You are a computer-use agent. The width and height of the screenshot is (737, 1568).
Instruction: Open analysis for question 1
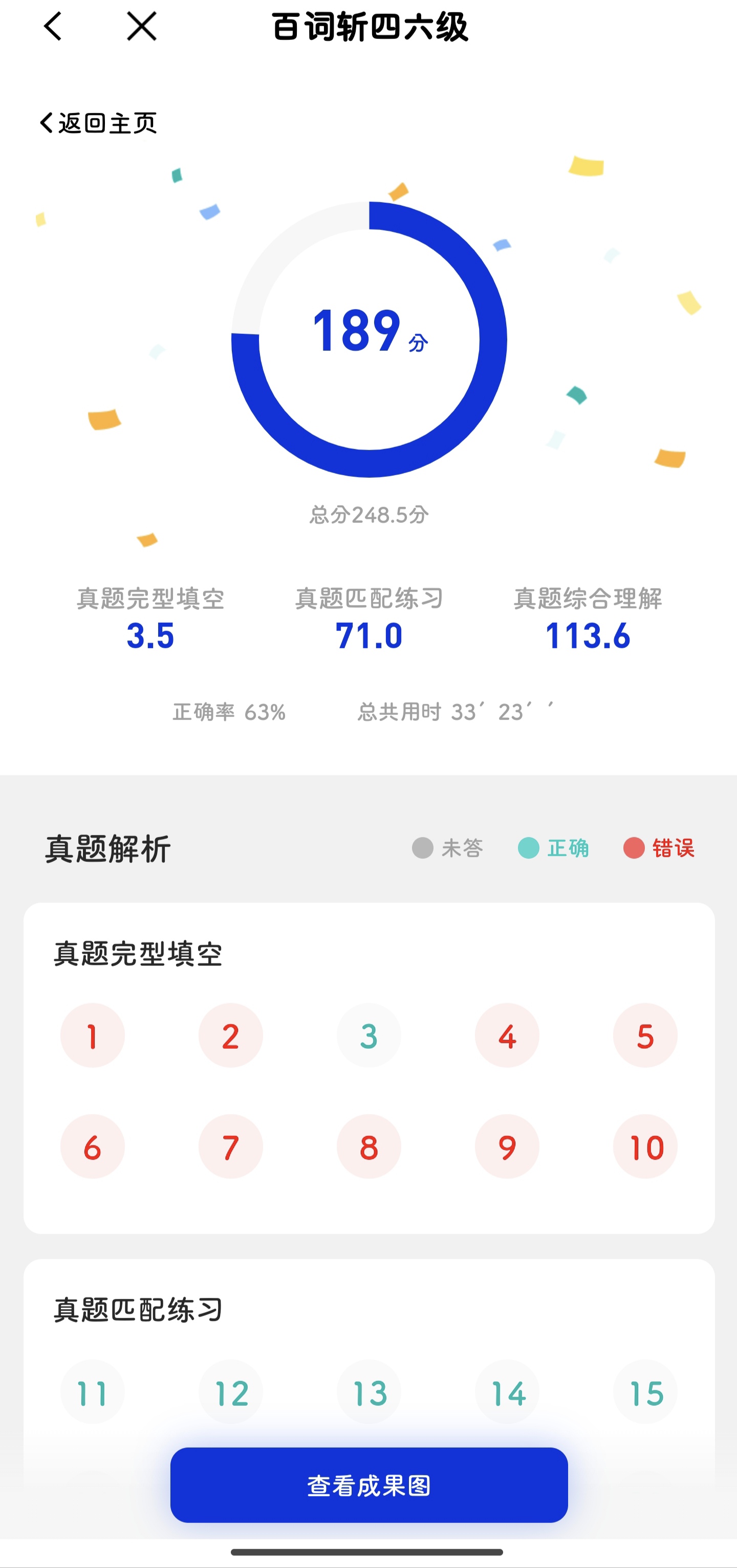(93, 1035)
